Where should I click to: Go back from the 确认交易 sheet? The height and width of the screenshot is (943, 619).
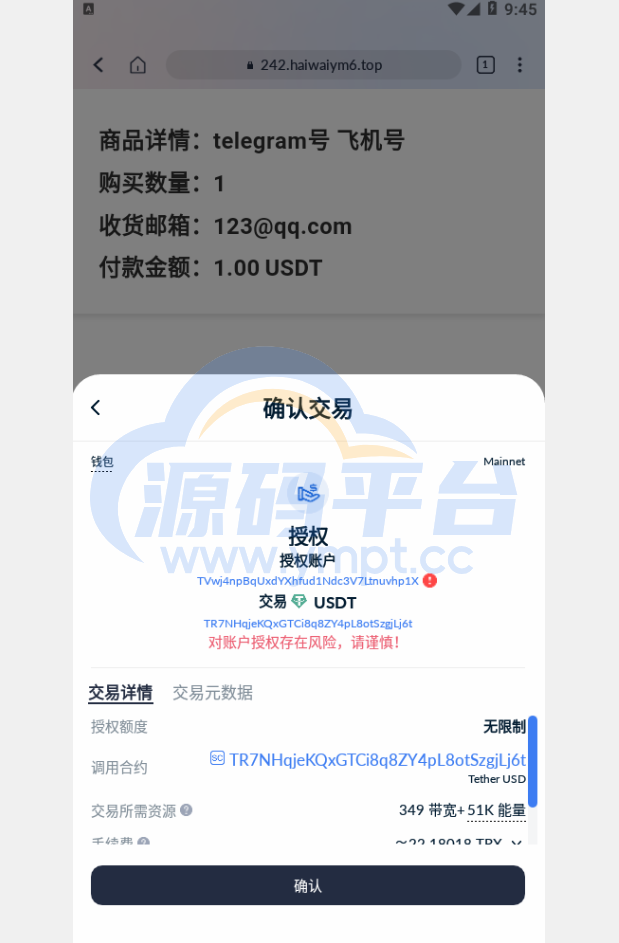pyautogui.click(x=96, y=407)
